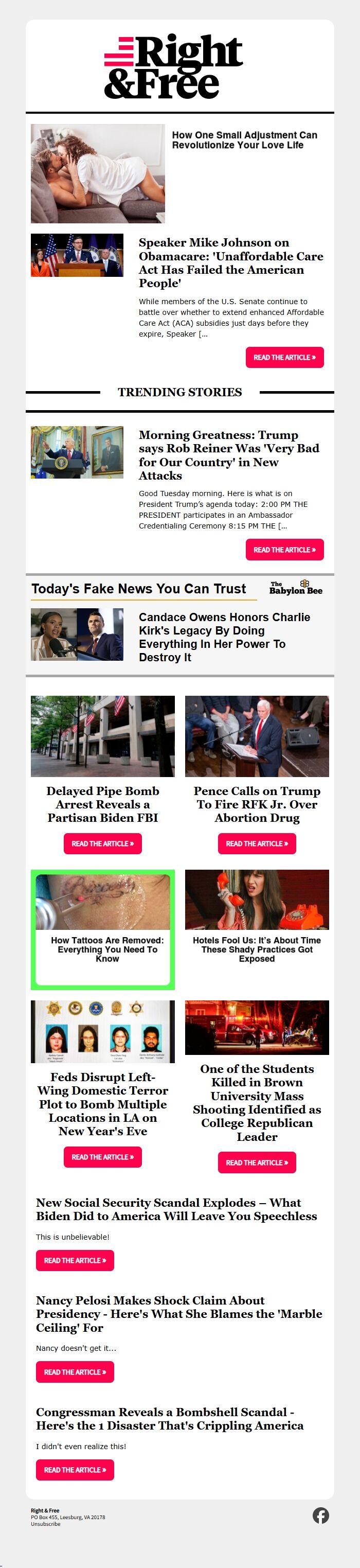The width and height of the screenshot is (360, 1568).
Task: Read the New Social Security Scandal article
Action: click(75, 1261)
